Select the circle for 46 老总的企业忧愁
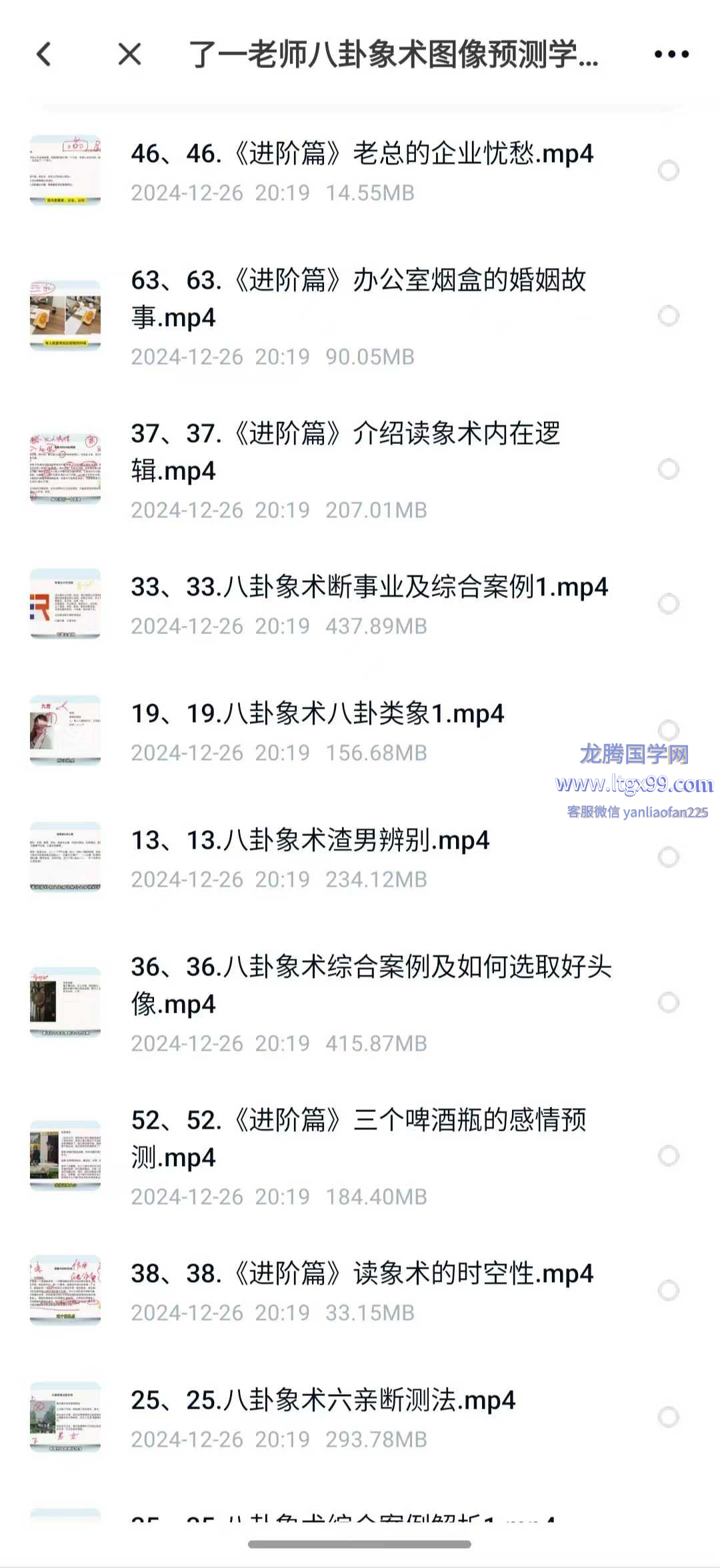 [668, 171]
